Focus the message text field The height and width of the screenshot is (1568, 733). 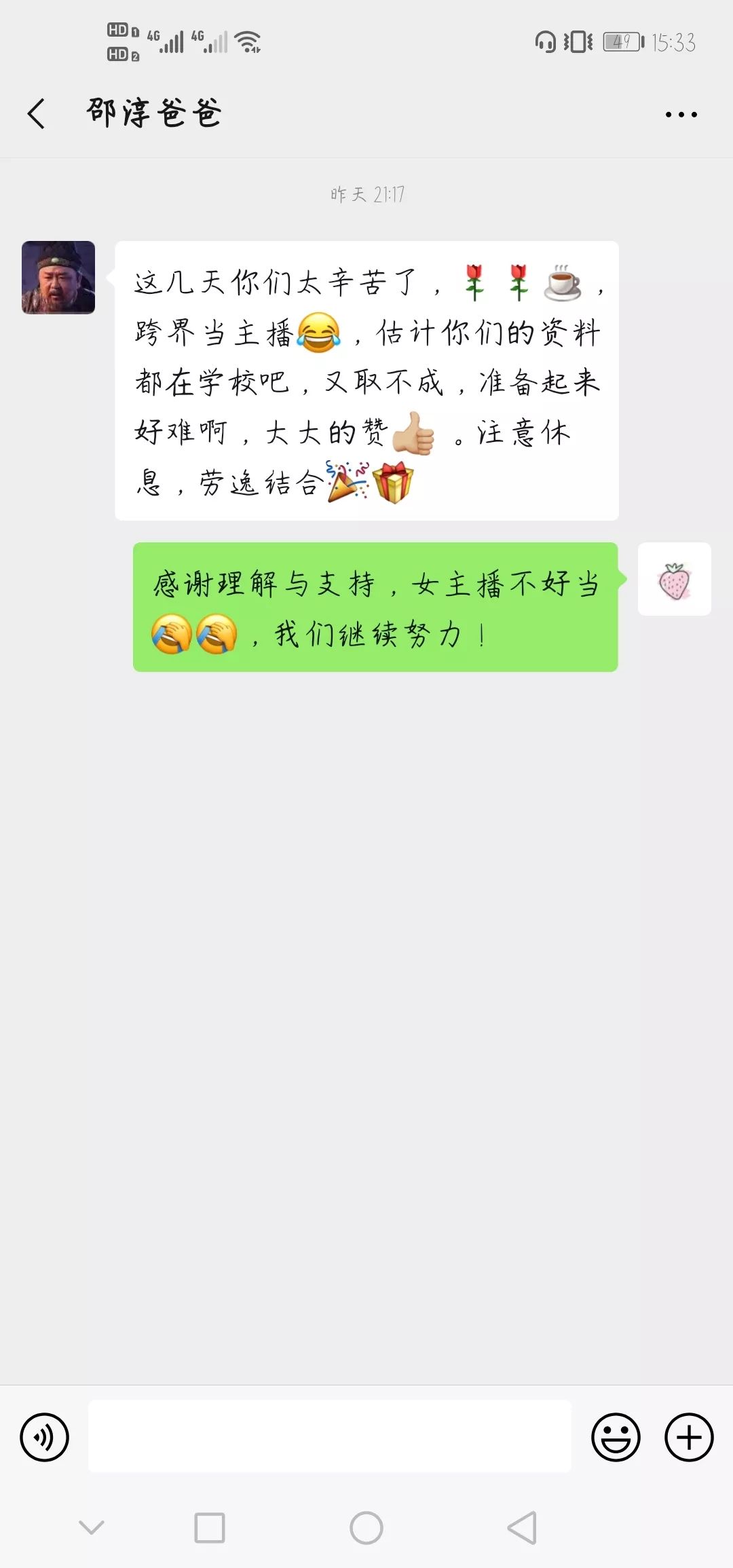point(330,1437)
